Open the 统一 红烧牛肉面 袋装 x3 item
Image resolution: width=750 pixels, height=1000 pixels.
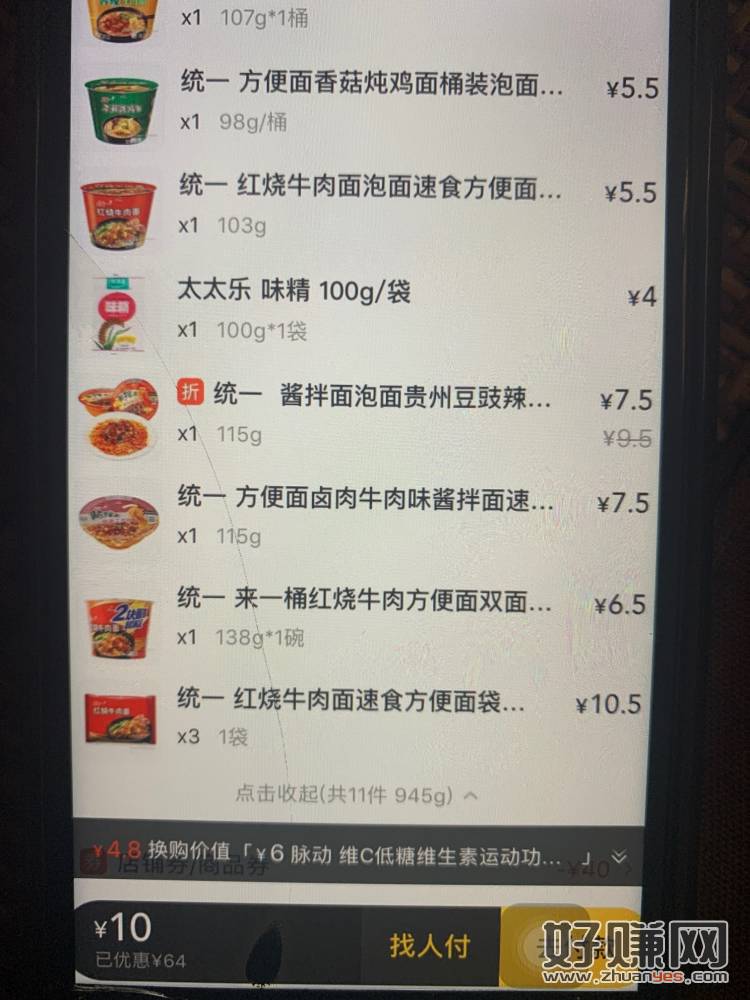tap(350, 701)
